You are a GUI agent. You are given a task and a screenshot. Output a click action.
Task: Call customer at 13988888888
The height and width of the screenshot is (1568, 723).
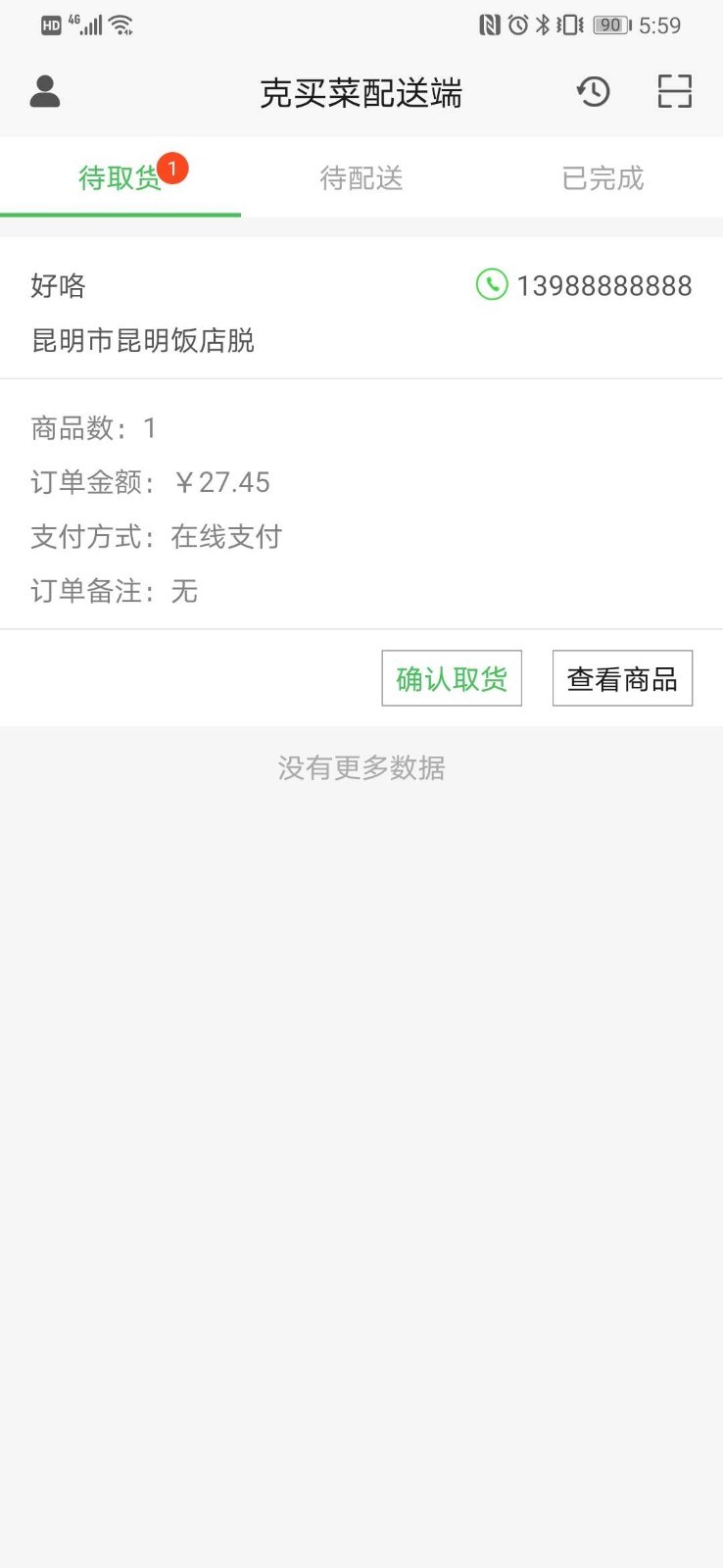click(x=584, y=285)
